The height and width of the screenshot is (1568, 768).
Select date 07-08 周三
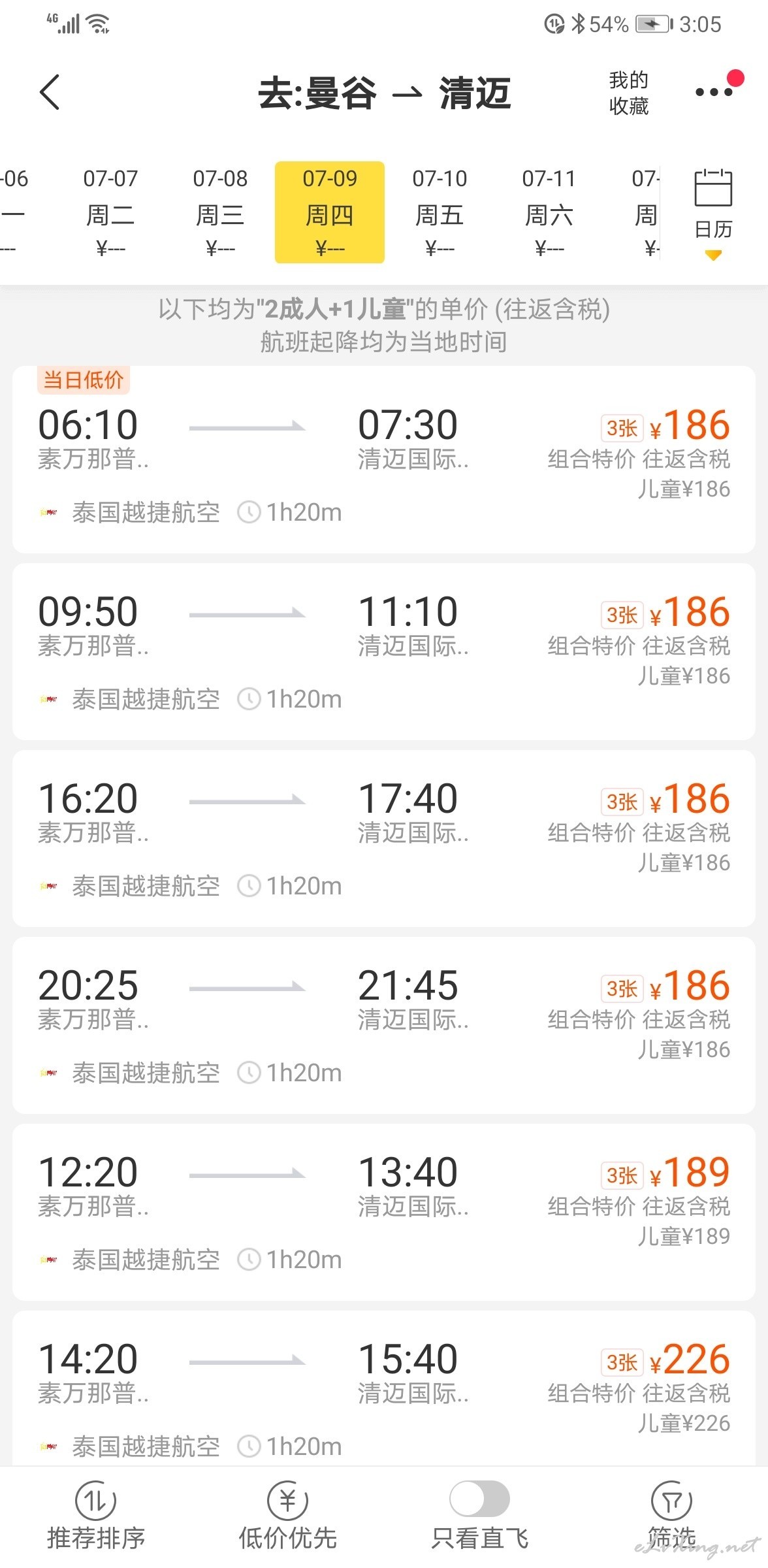click(x=220, y=212)
